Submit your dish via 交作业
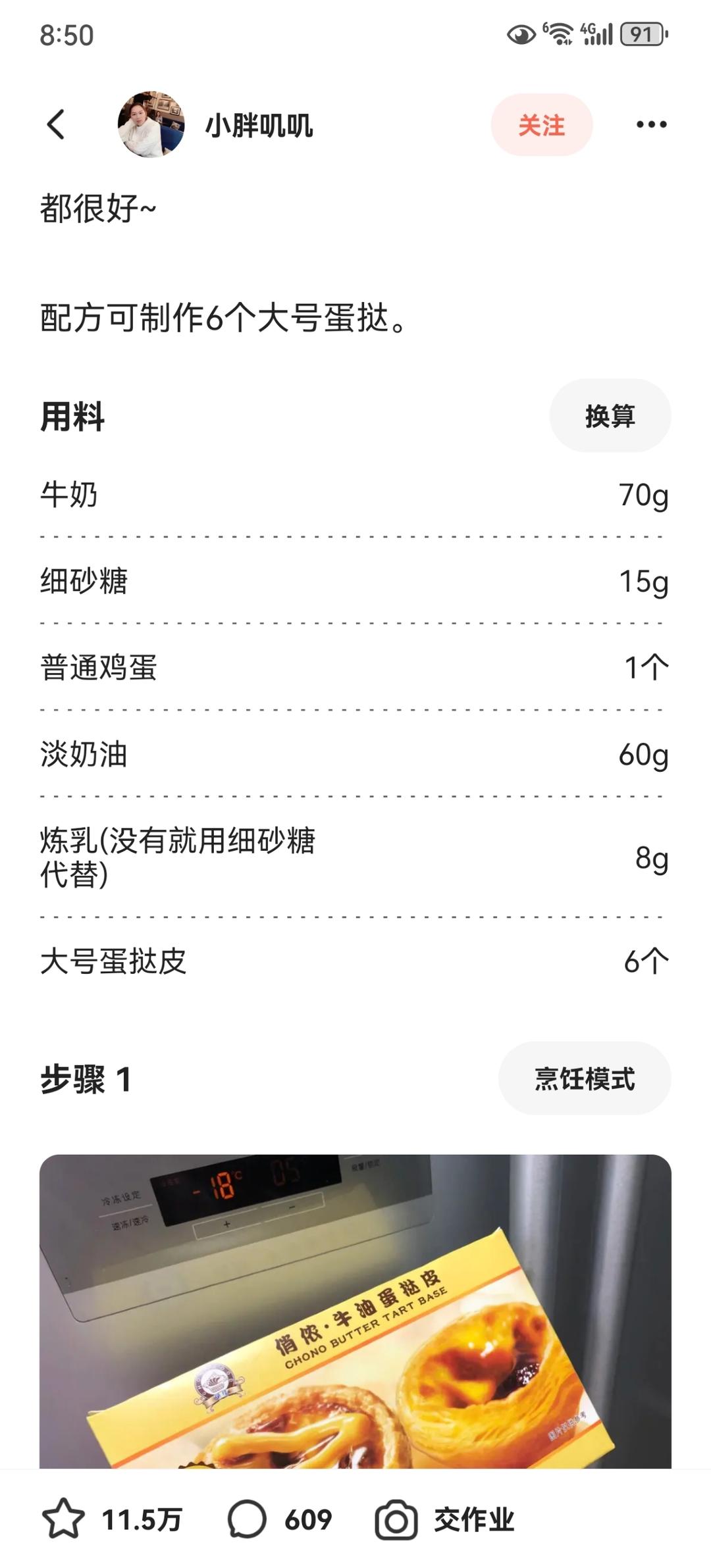711x1568 pixels. coord(445,1519)
